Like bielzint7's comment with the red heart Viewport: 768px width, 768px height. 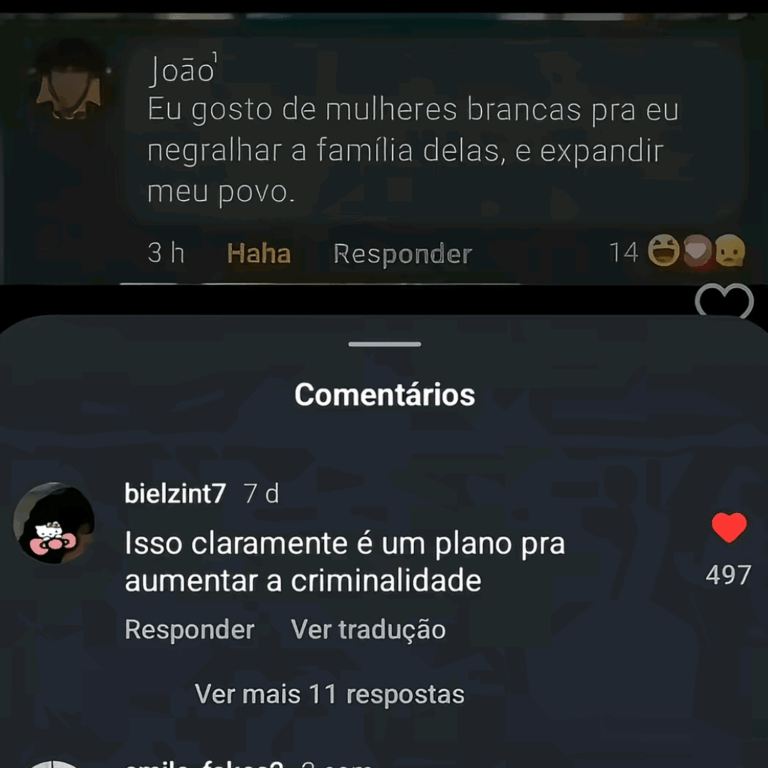[728, 527]
